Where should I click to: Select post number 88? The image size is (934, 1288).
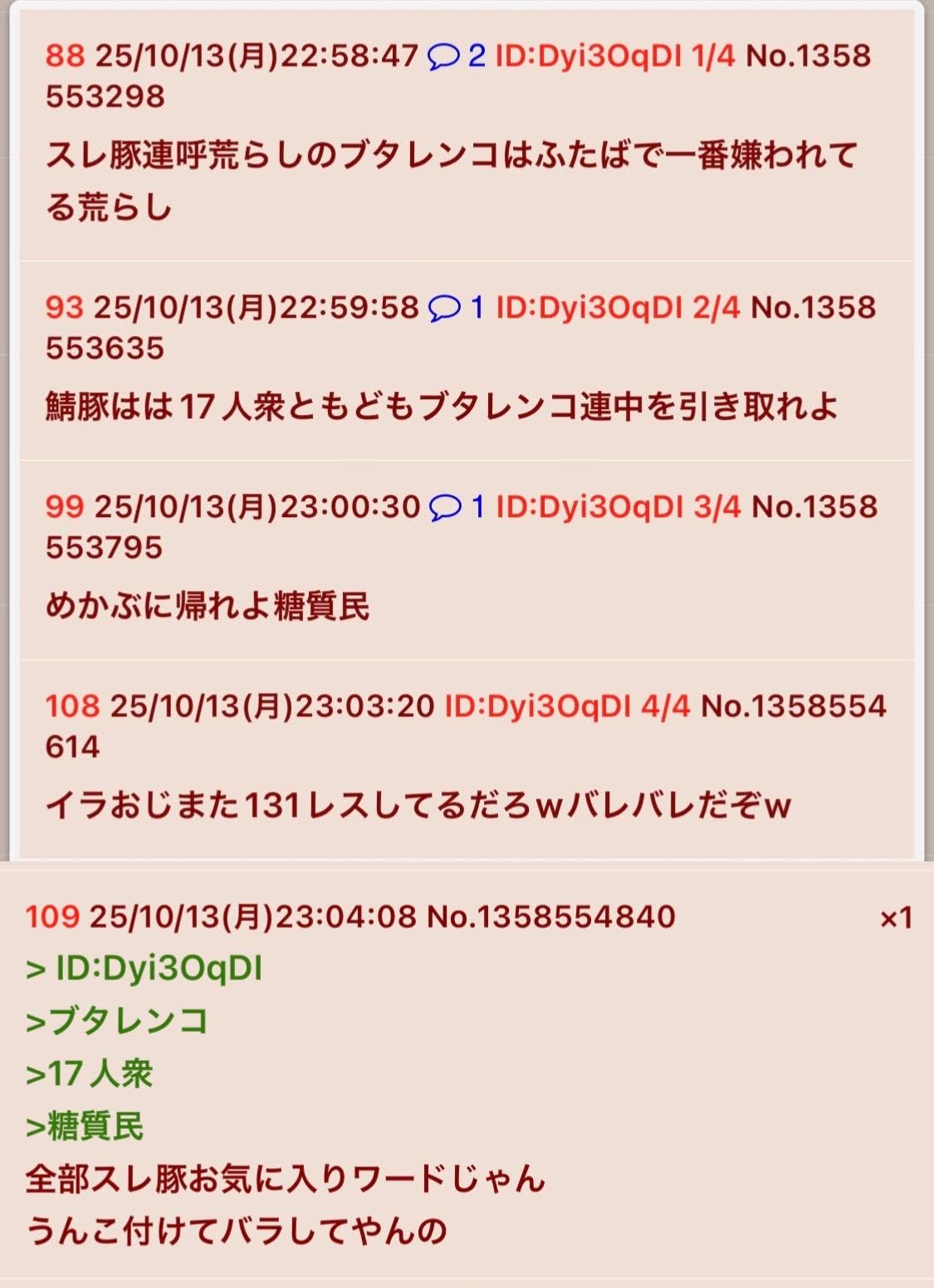[x=65, y=56]
